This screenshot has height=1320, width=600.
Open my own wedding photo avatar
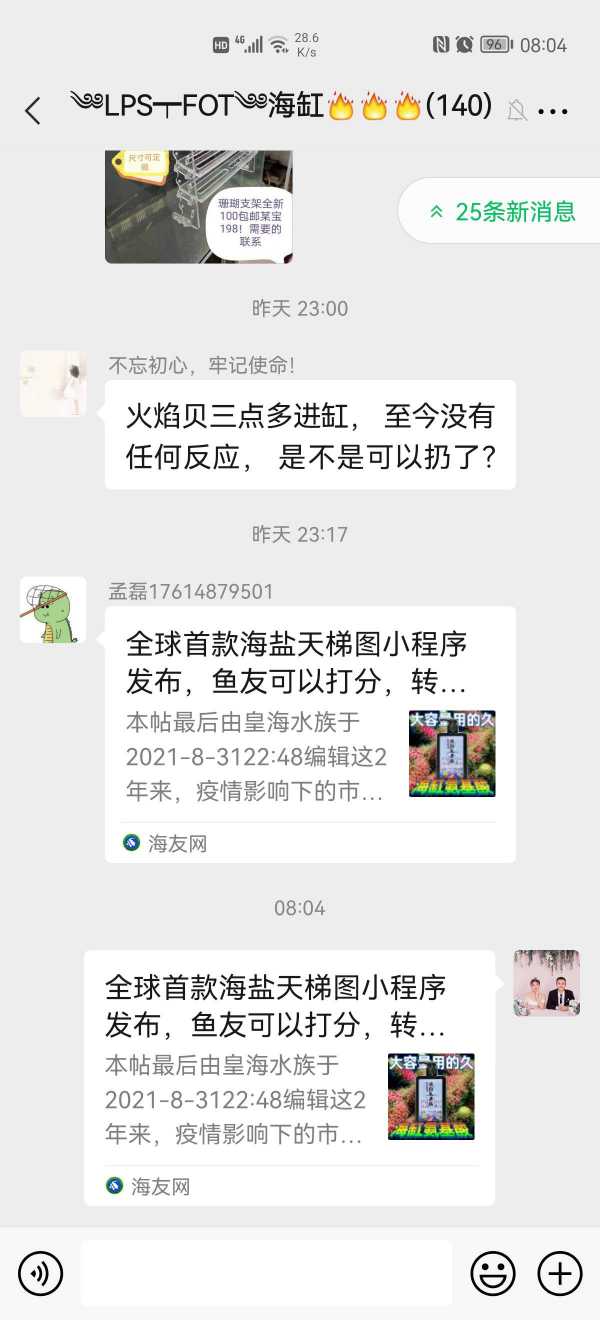[546, 983]
